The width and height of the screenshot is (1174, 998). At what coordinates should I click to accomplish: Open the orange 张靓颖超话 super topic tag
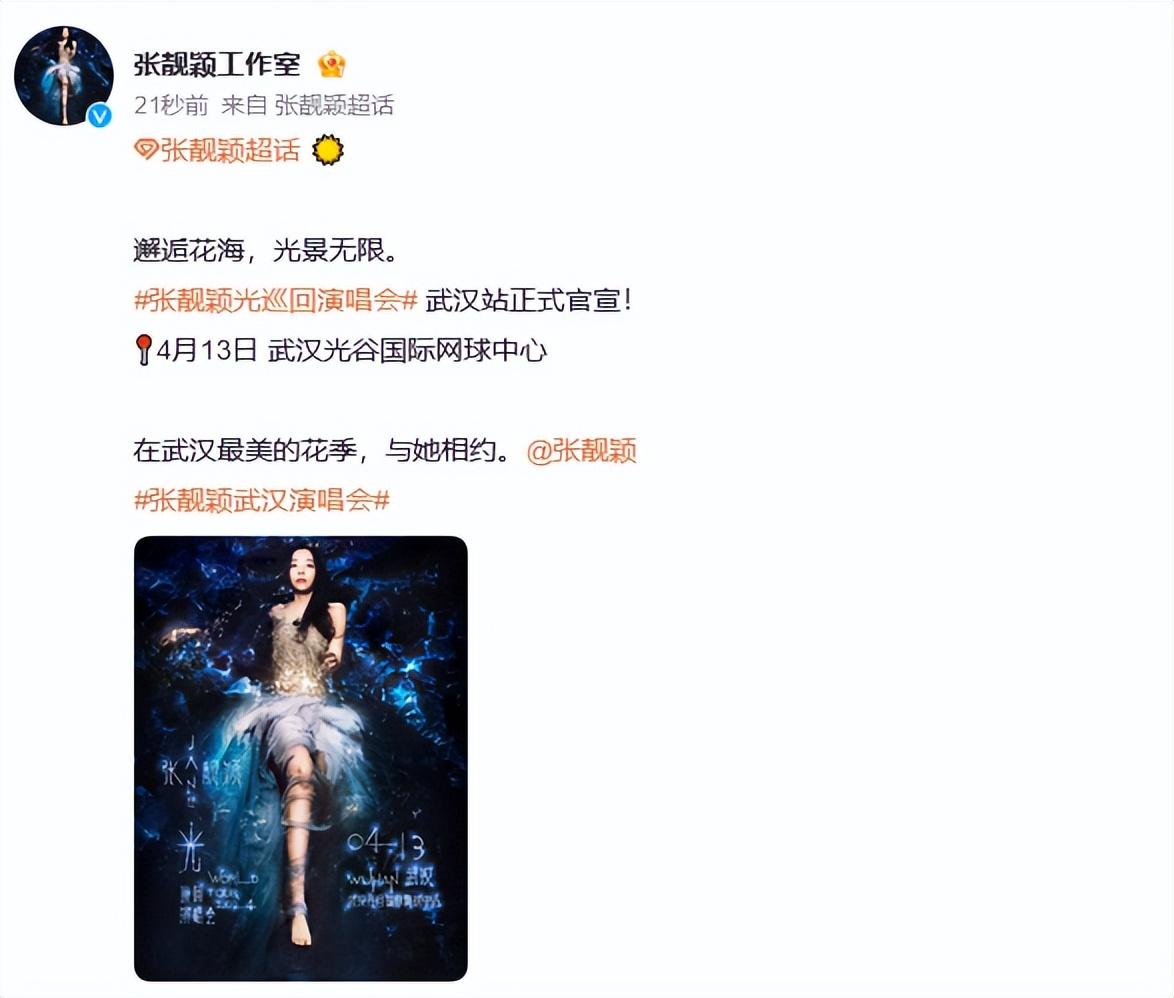coord(218,150)
